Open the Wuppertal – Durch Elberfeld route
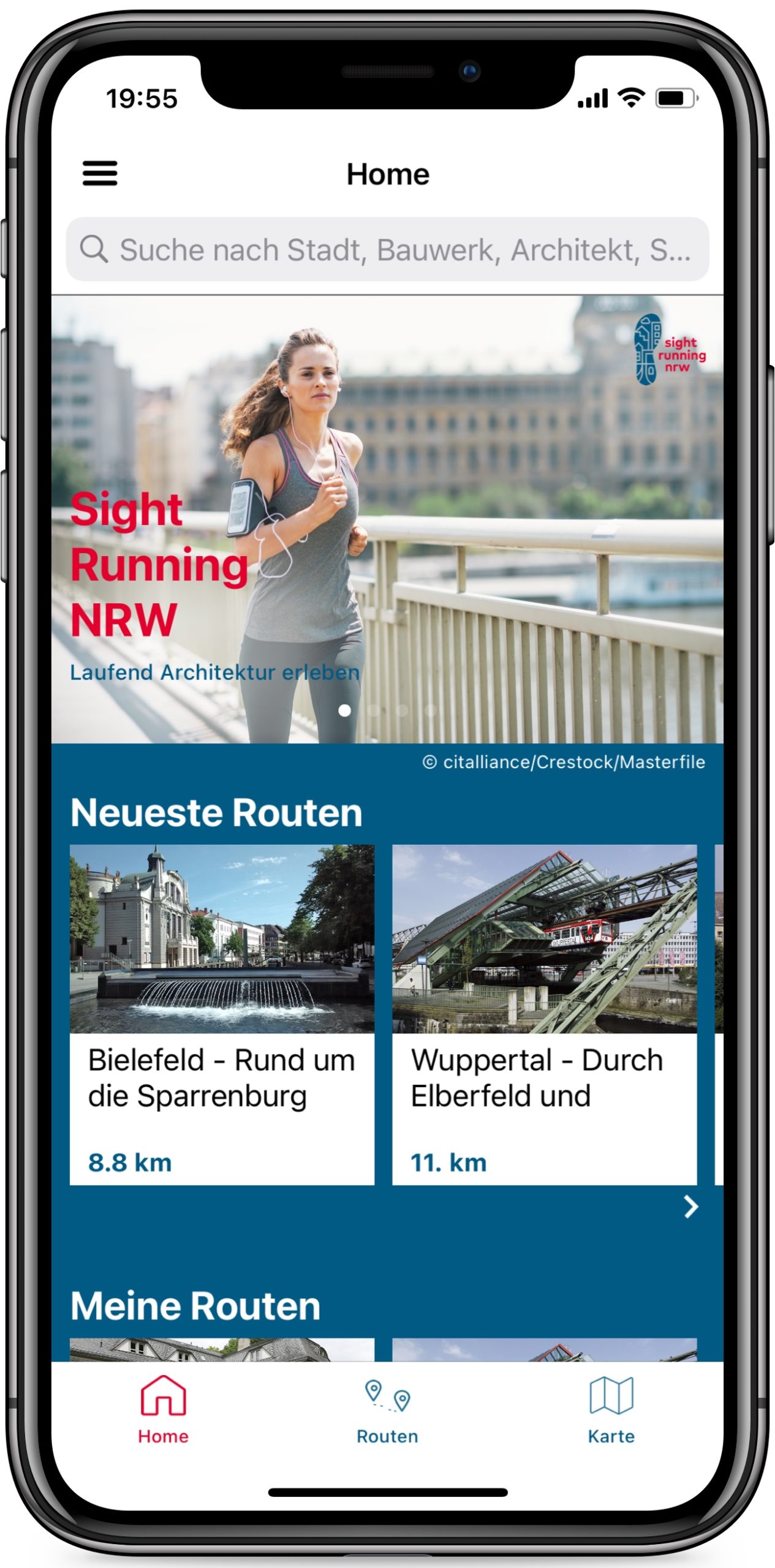775x1568 pixels. (x=544, y=1014)
